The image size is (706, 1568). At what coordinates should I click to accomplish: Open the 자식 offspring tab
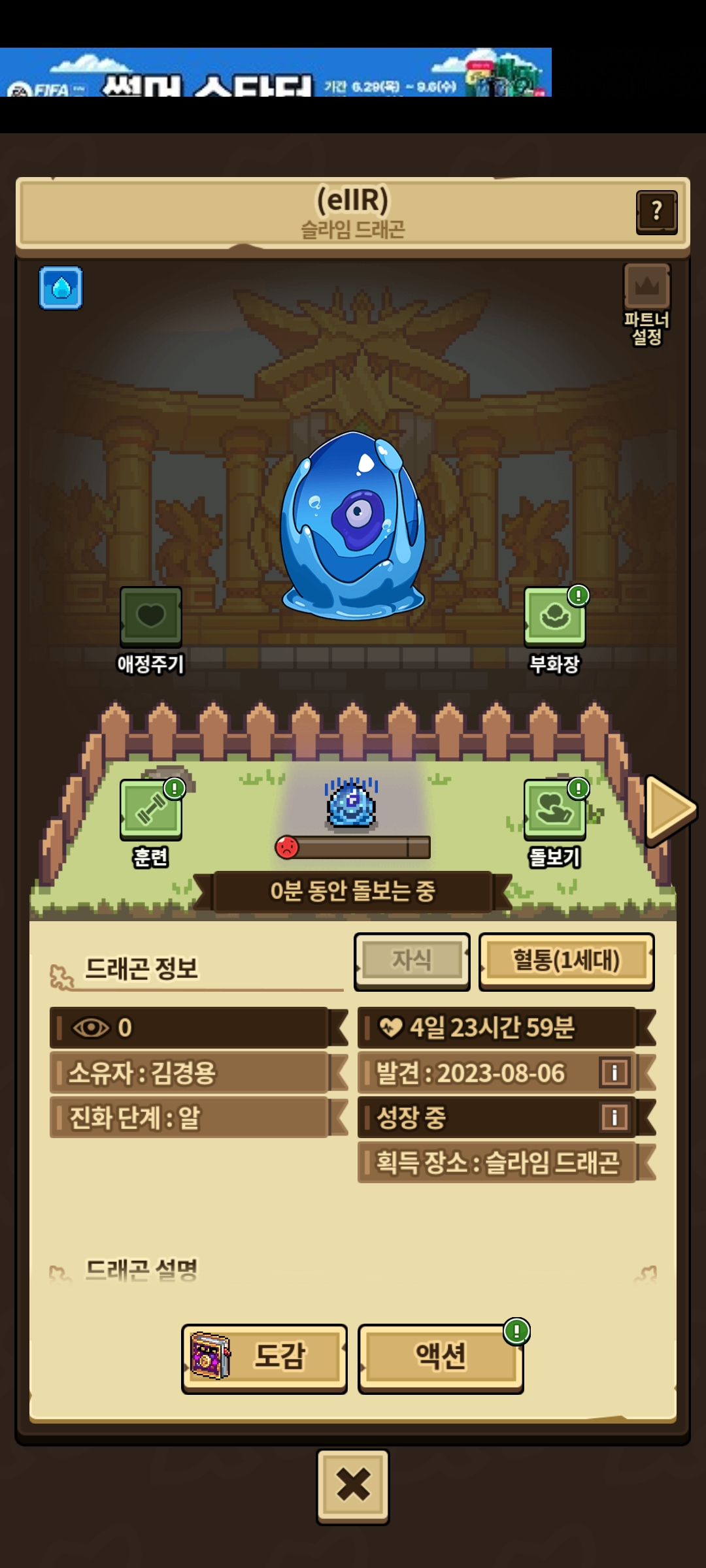412,960
